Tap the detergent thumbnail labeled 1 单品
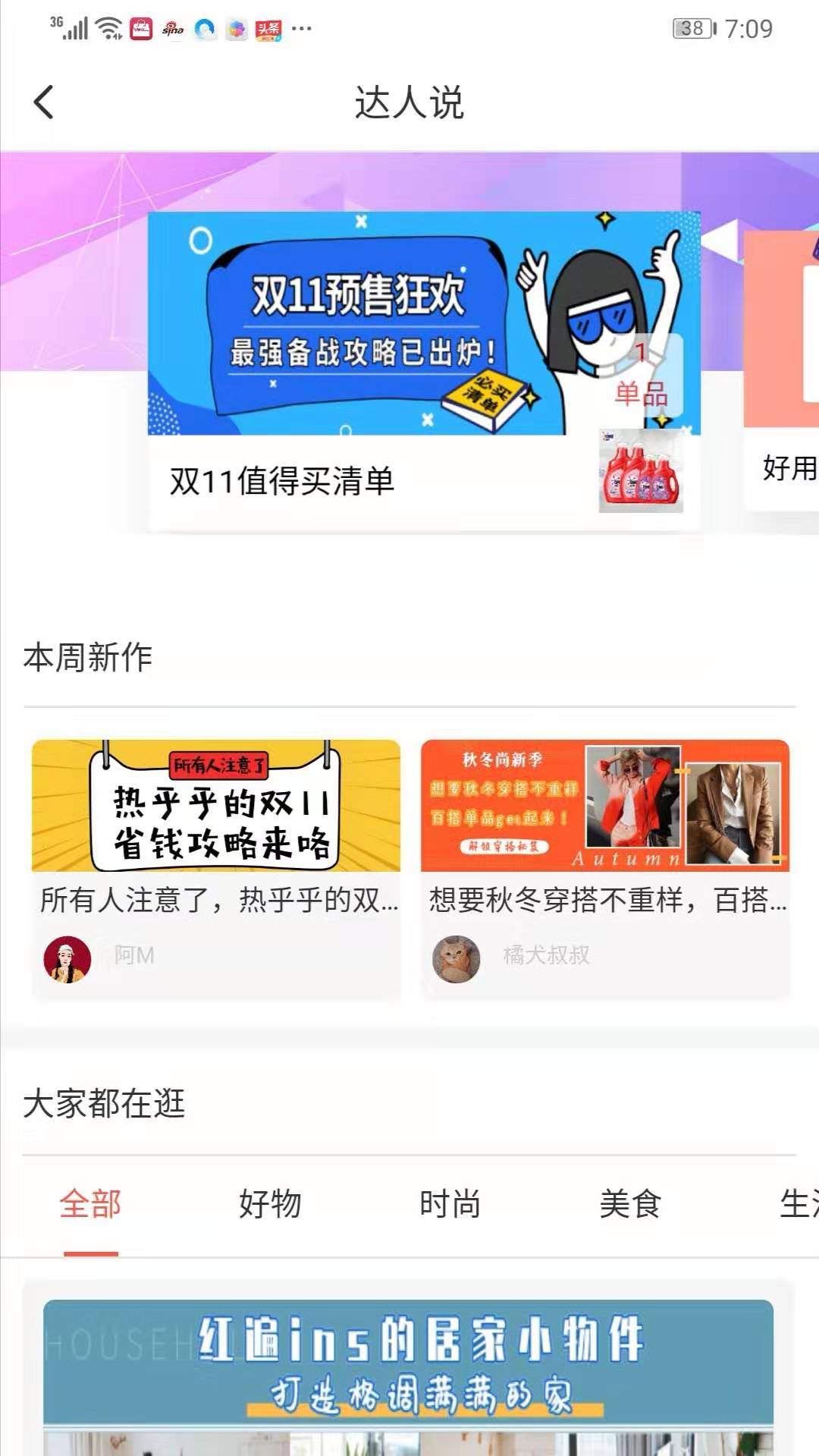Screen dimensions: 819x1456 [x=641, y=470]
